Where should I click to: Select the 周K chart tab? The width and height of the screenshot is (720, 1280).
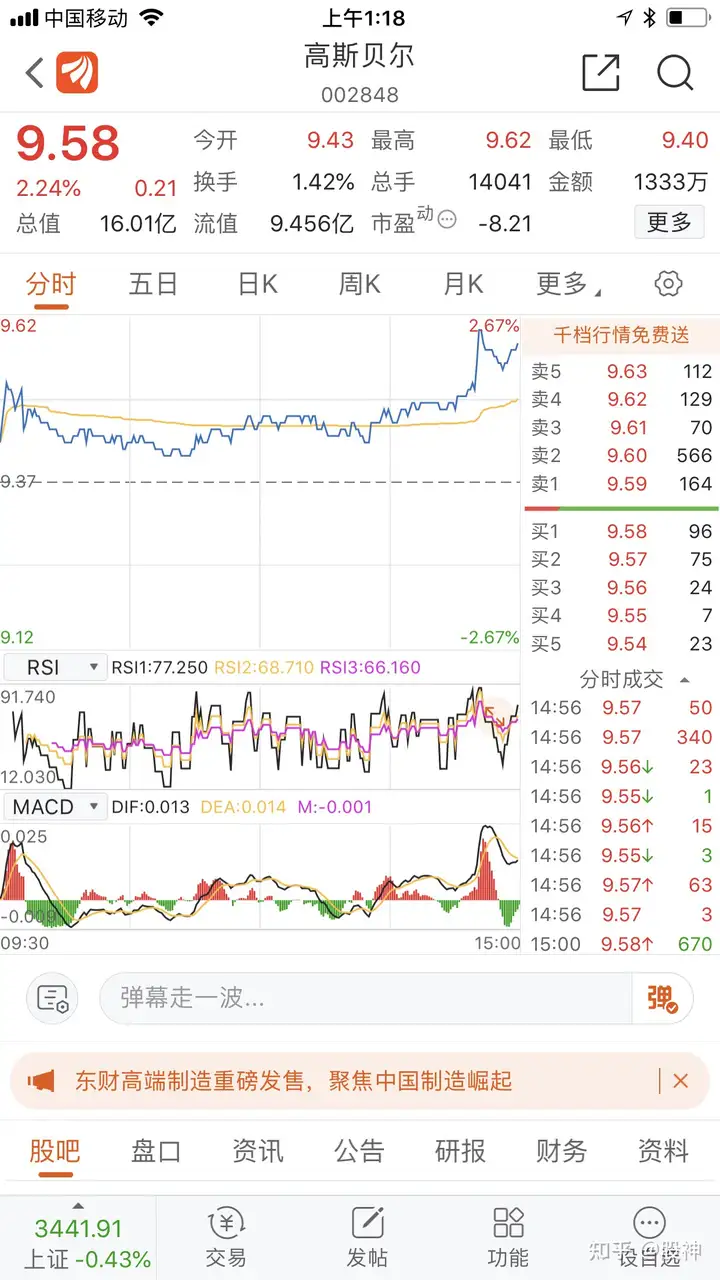tap(359, 284)
